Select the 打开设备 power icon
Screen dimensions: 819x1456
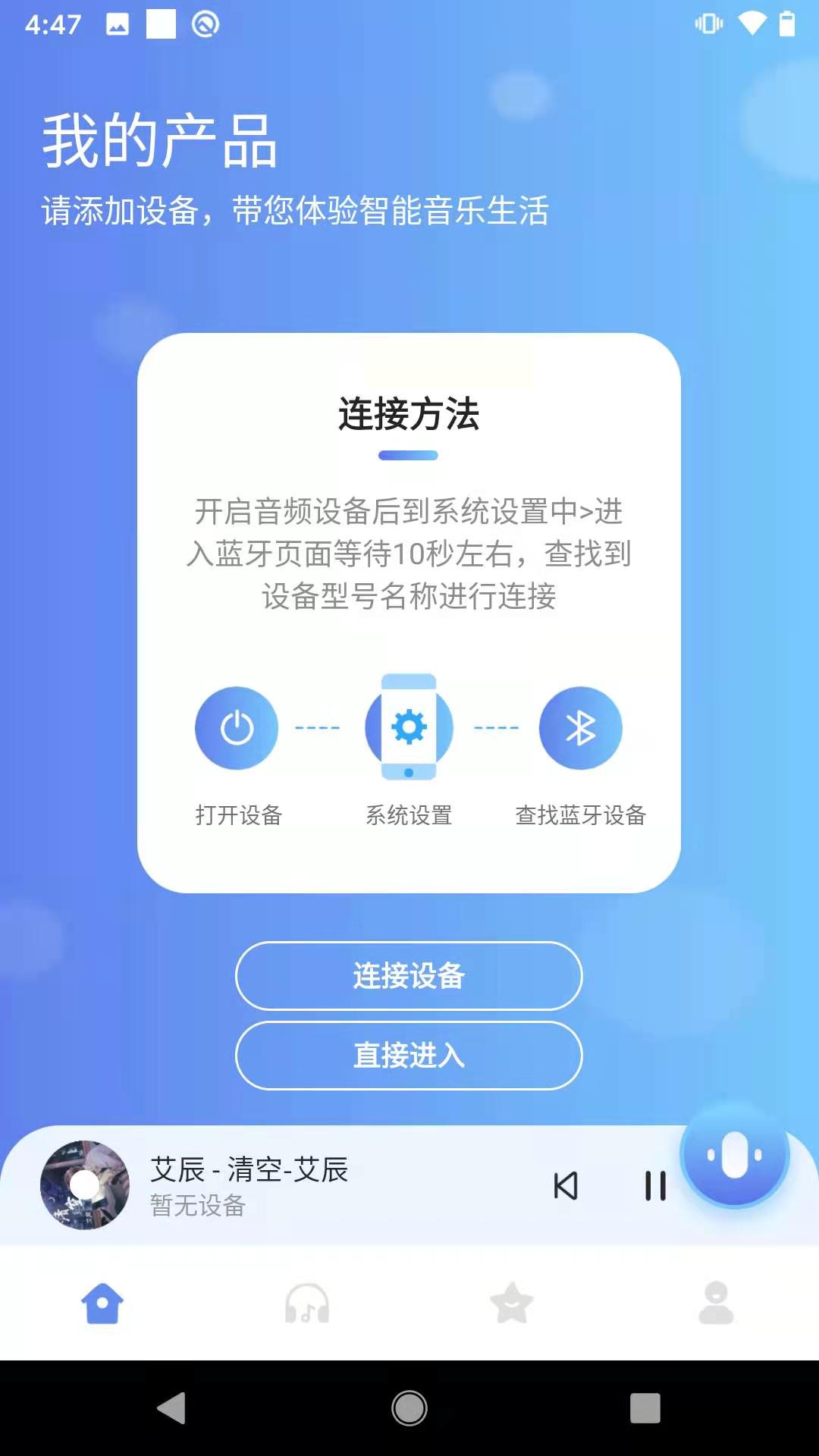pos(236,727)
